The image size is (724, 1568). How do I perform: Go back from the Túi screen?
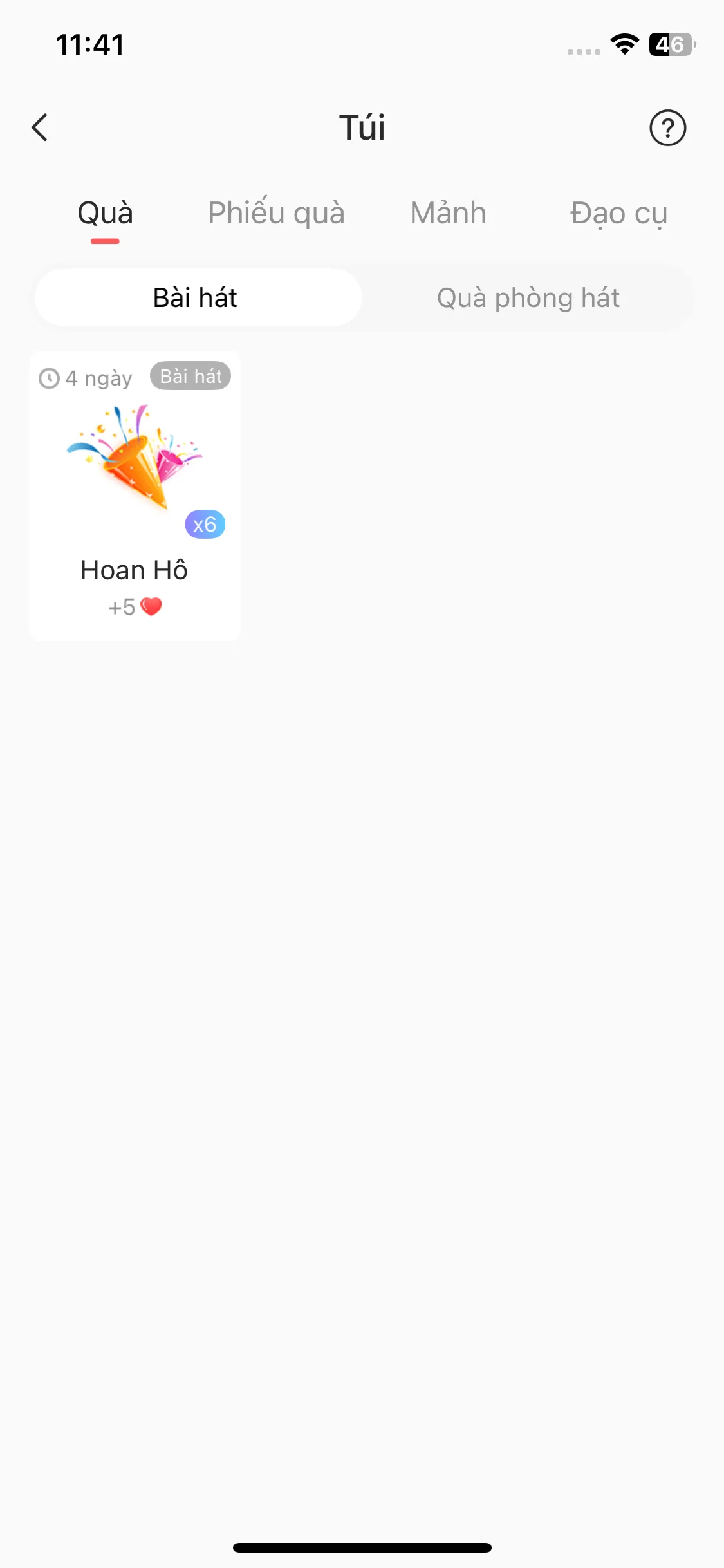[x=40, y=127]
